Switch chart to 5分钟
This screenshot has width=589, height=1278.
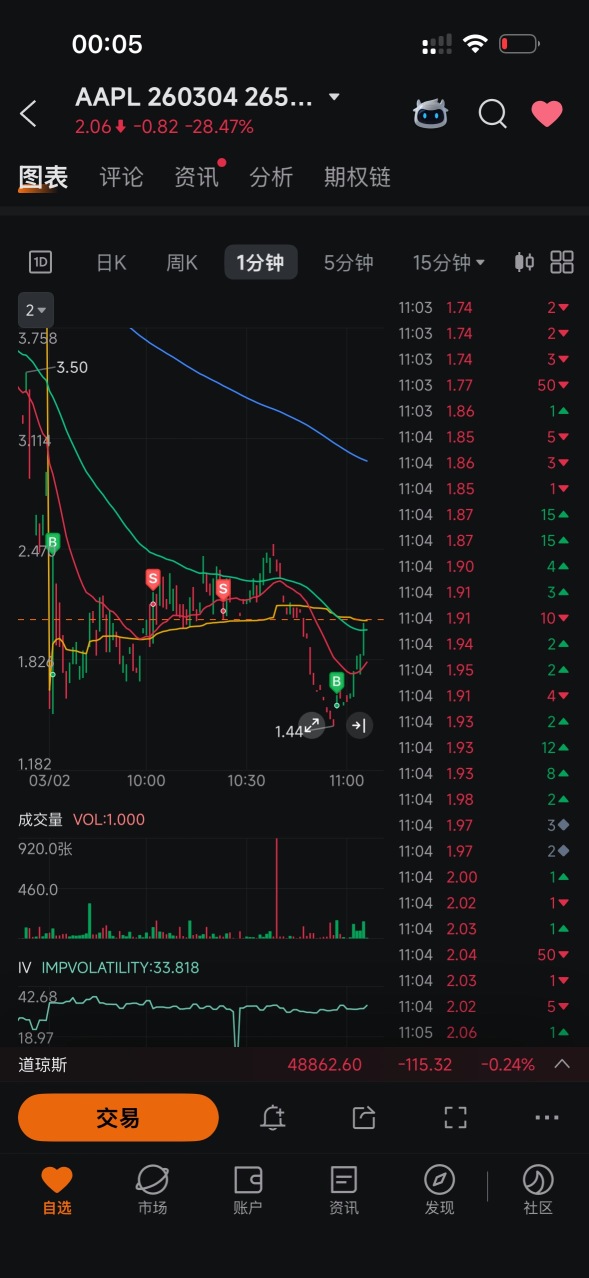click(348, 263)
